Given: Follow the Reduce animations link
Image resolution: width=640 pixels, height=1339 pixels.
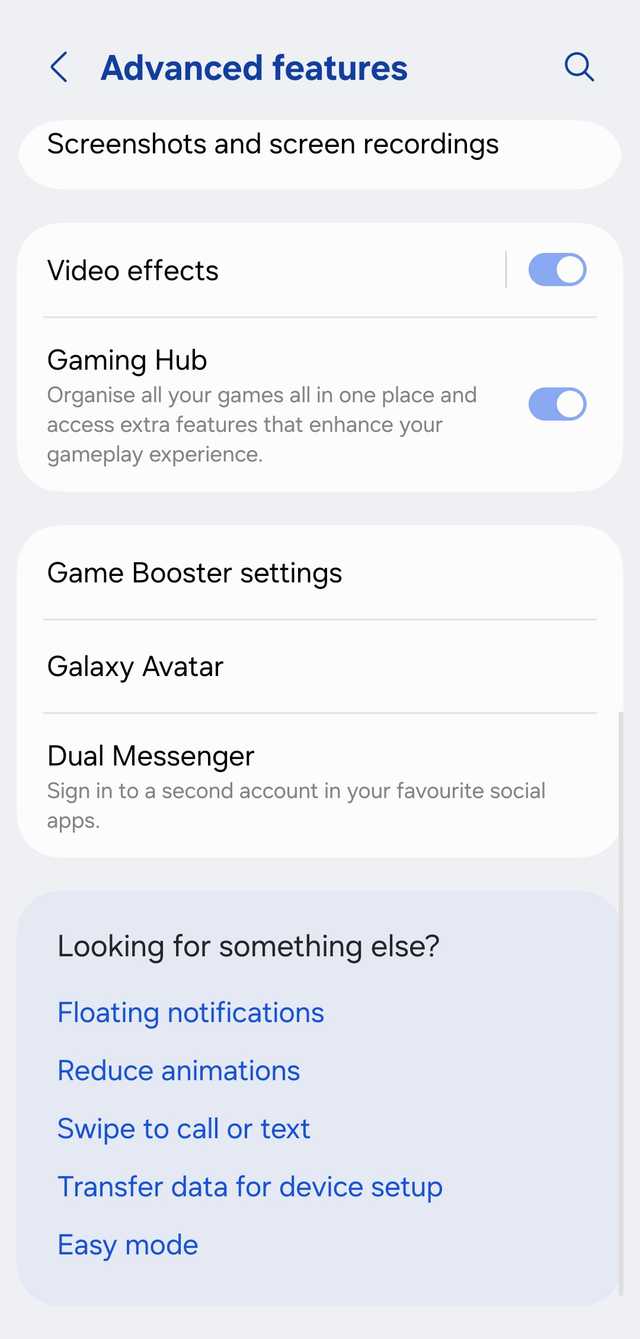Looking at the screenshot, I should 179,1071.
